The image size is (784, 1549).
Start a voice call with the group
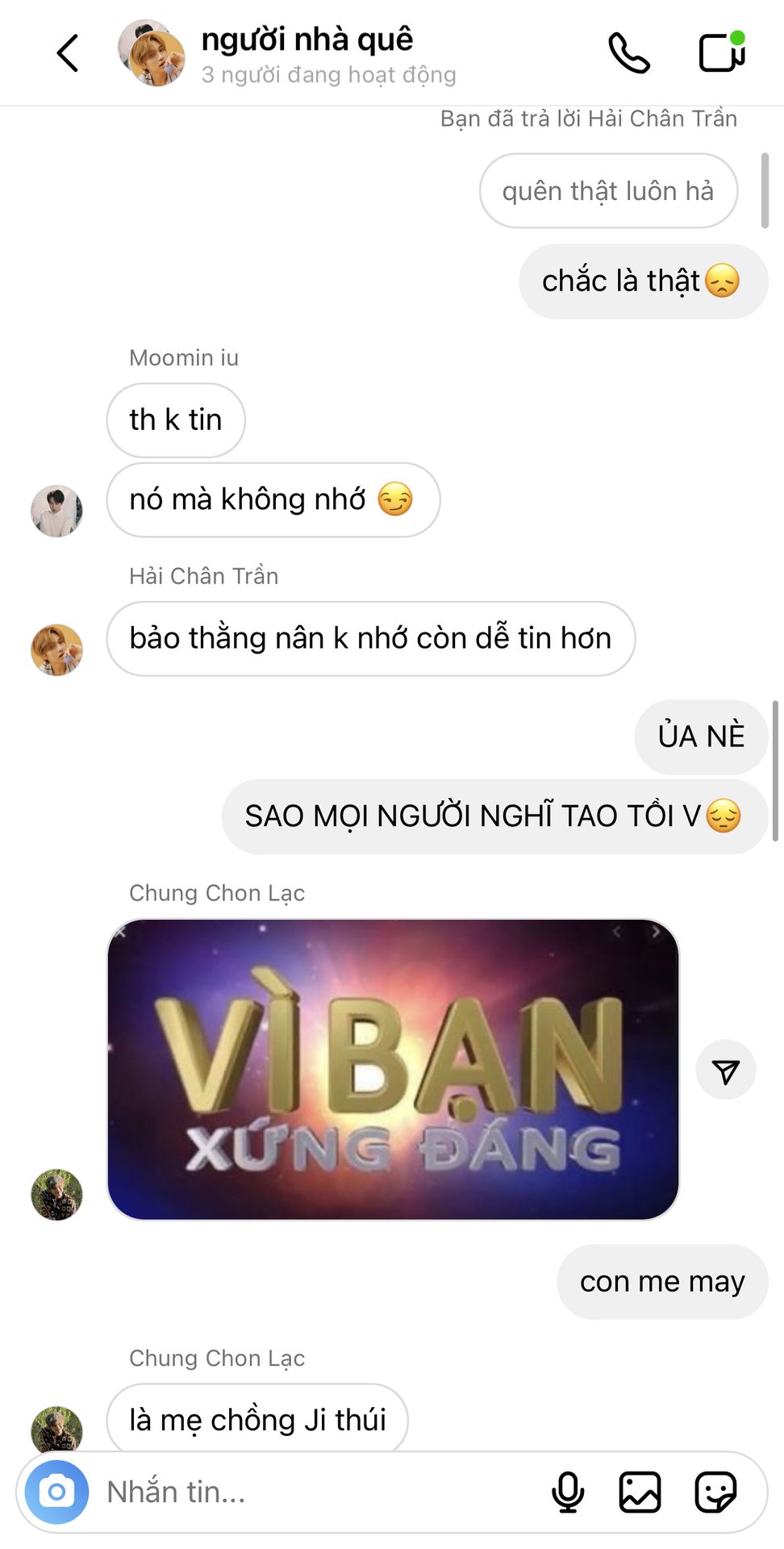(629, 53)
